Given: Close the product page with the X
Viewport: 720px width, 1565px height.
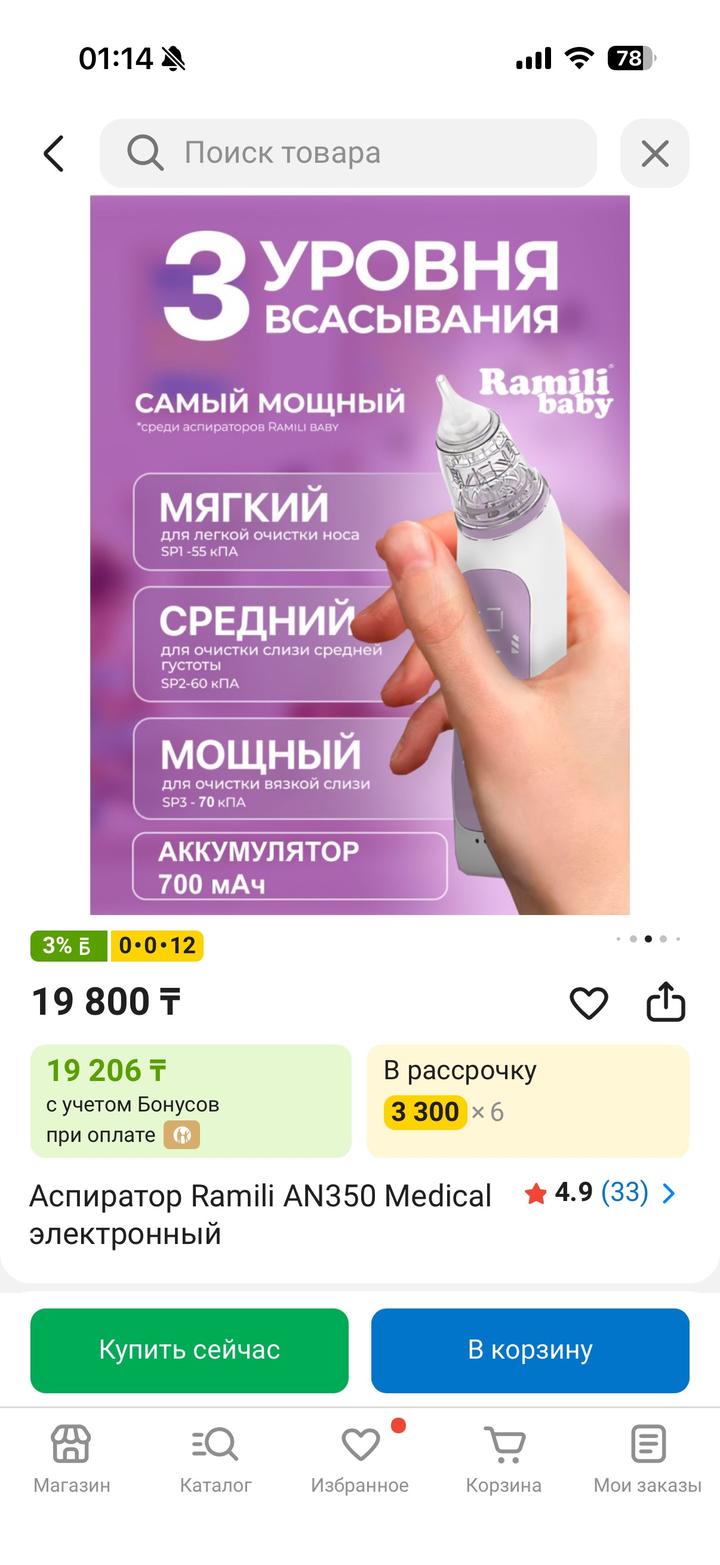Looking at the screenshot, I should click(x=654, y=154).
